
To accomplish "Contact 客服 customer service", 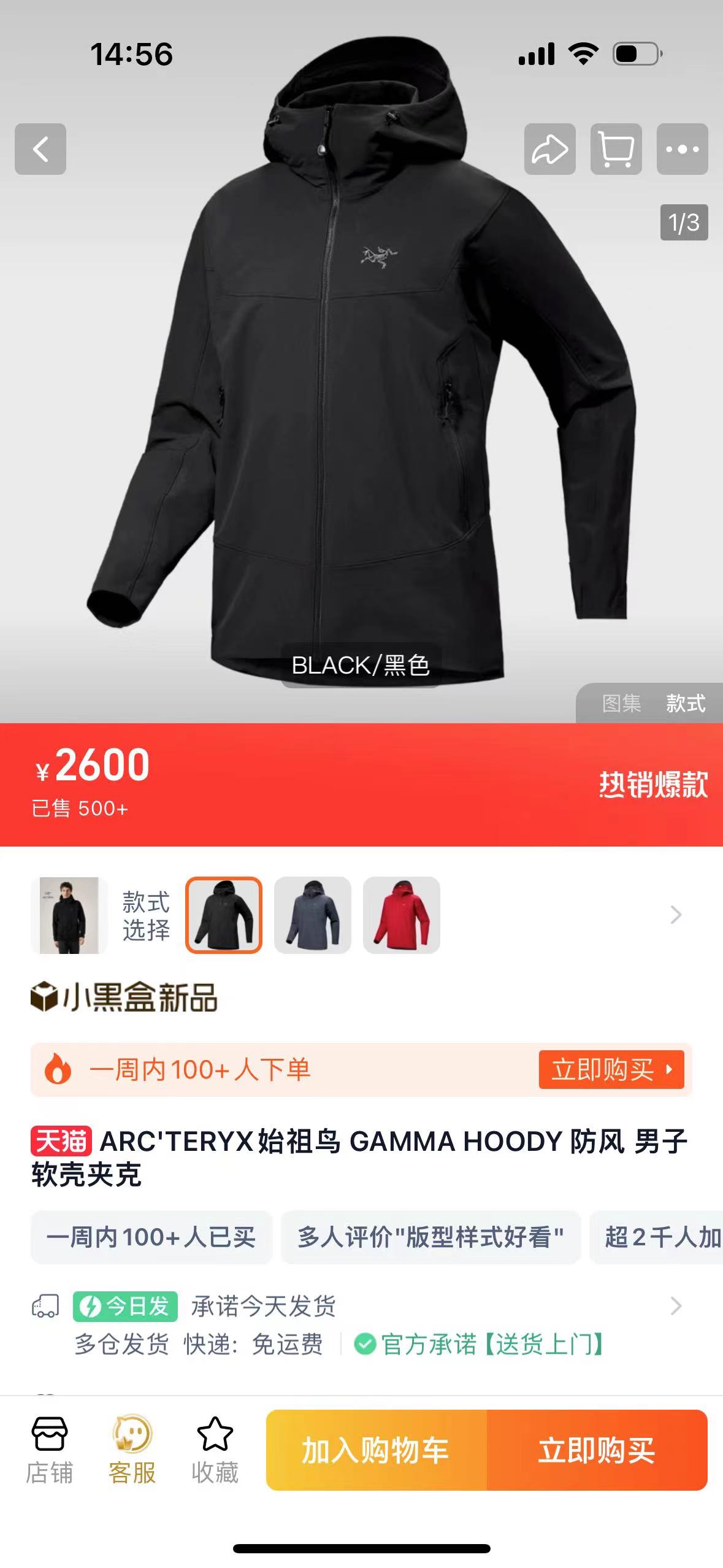I will coord(132,1450).
